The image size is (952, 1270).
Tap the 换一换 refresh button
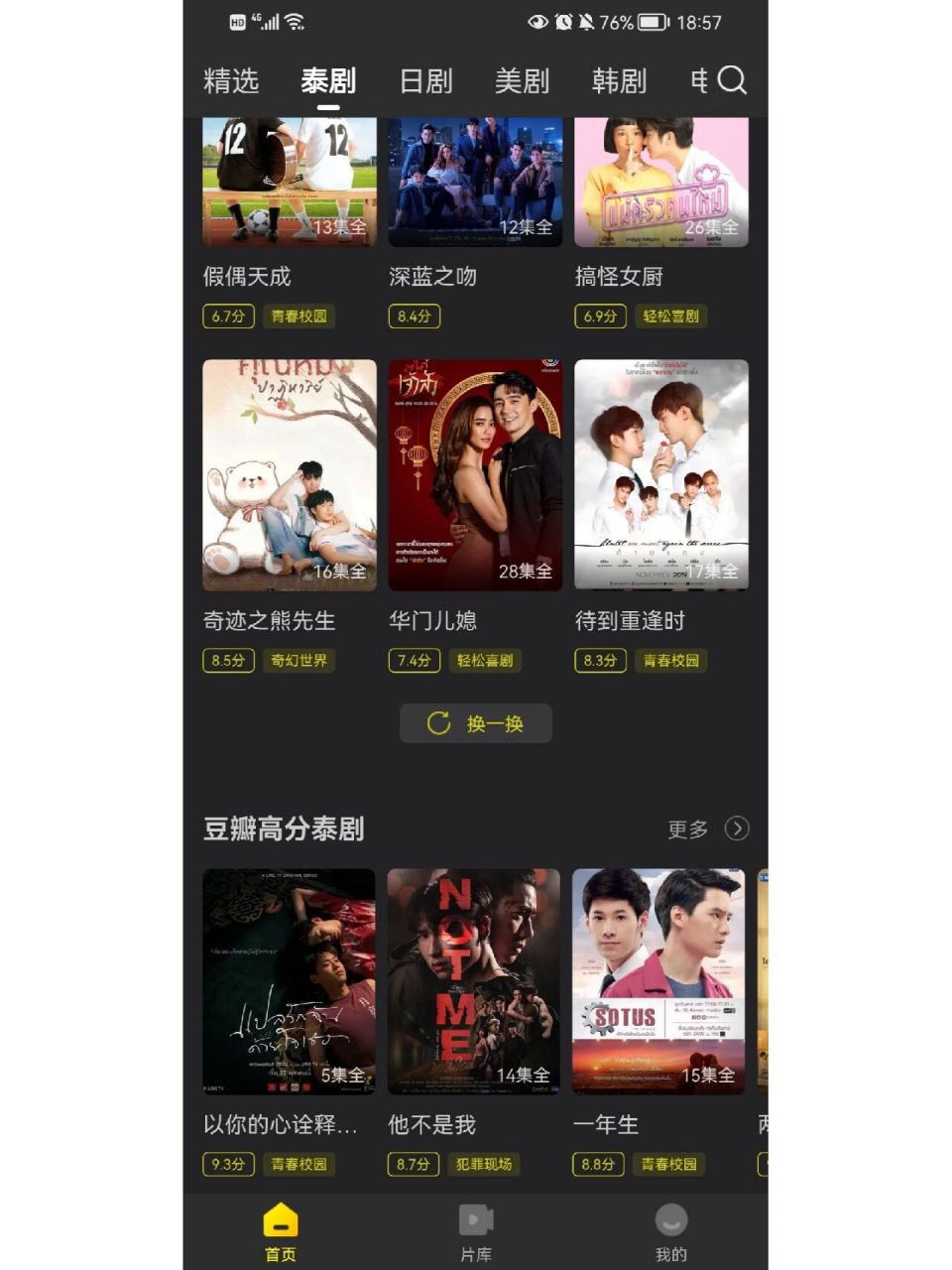pyautogui.click(x=476, y=723)
